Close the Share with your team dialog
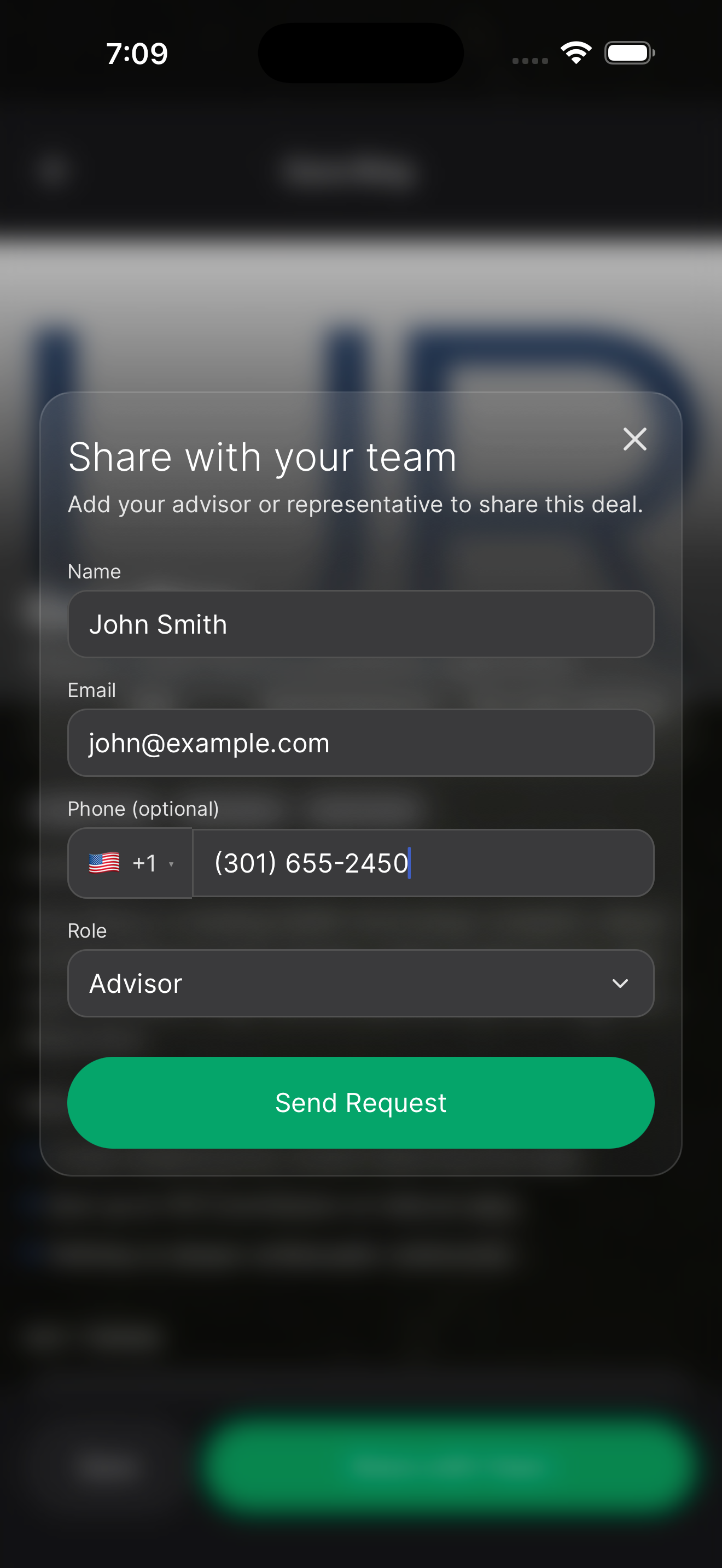This screenshot has height=1568, width=722. point(634,439)
